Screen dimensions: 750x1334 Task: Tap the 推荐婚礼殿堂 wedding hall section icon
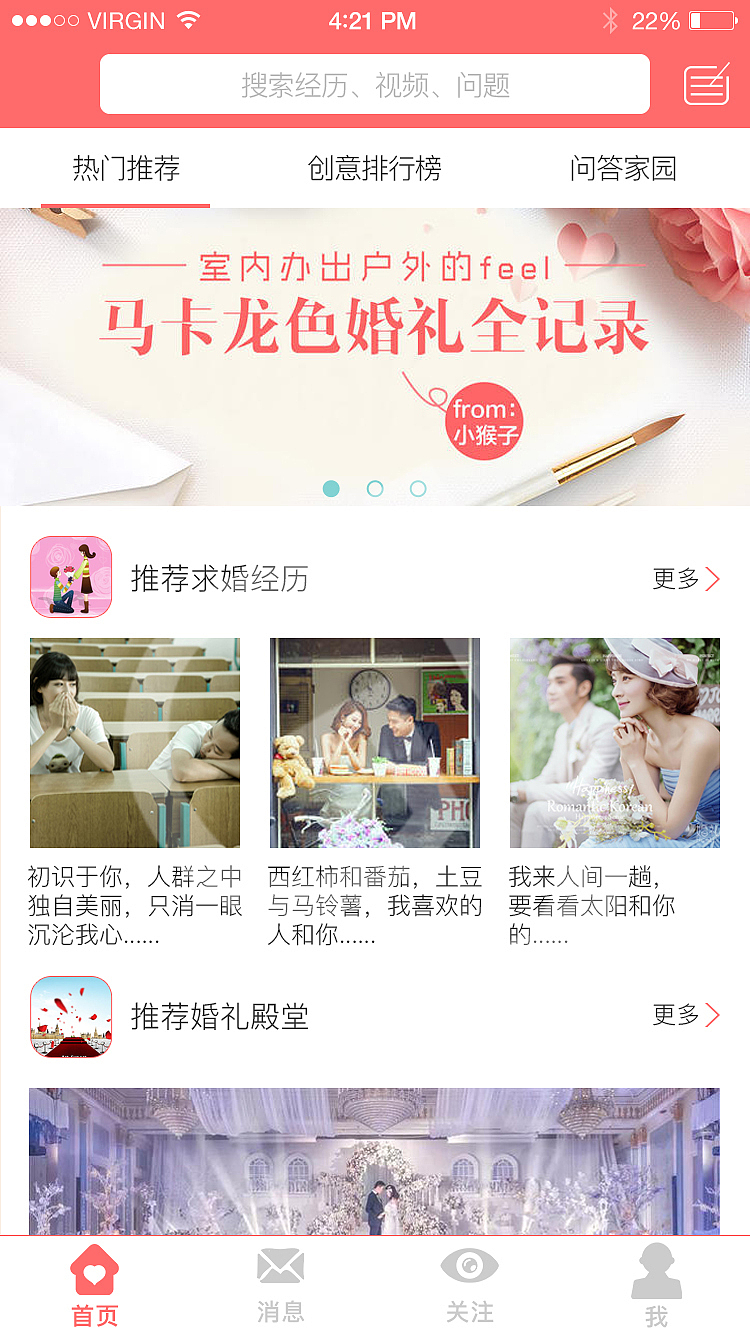(x=70, y=1015)
